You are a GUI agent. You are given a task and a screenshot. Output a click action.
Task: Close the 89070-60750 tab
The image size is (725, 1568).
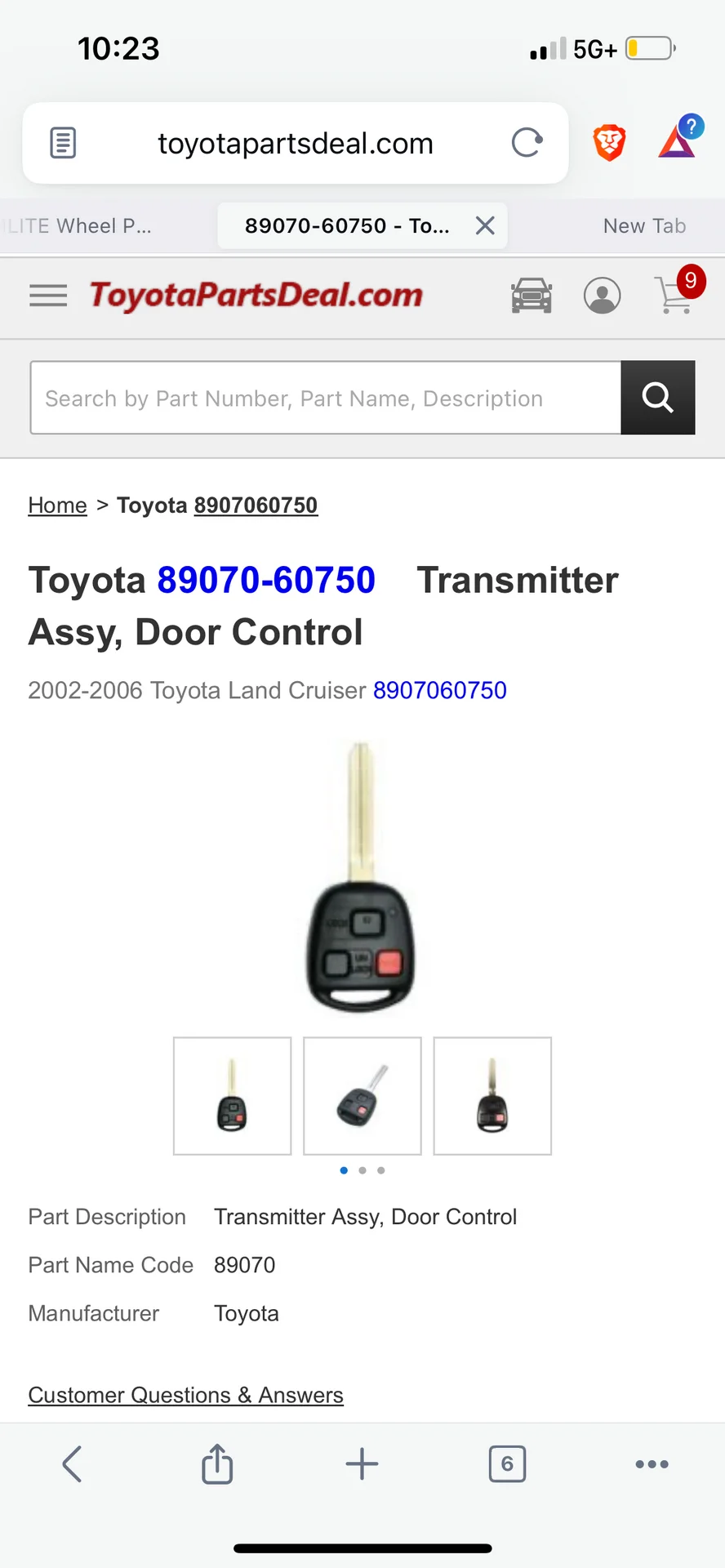[x=485, y=226]
